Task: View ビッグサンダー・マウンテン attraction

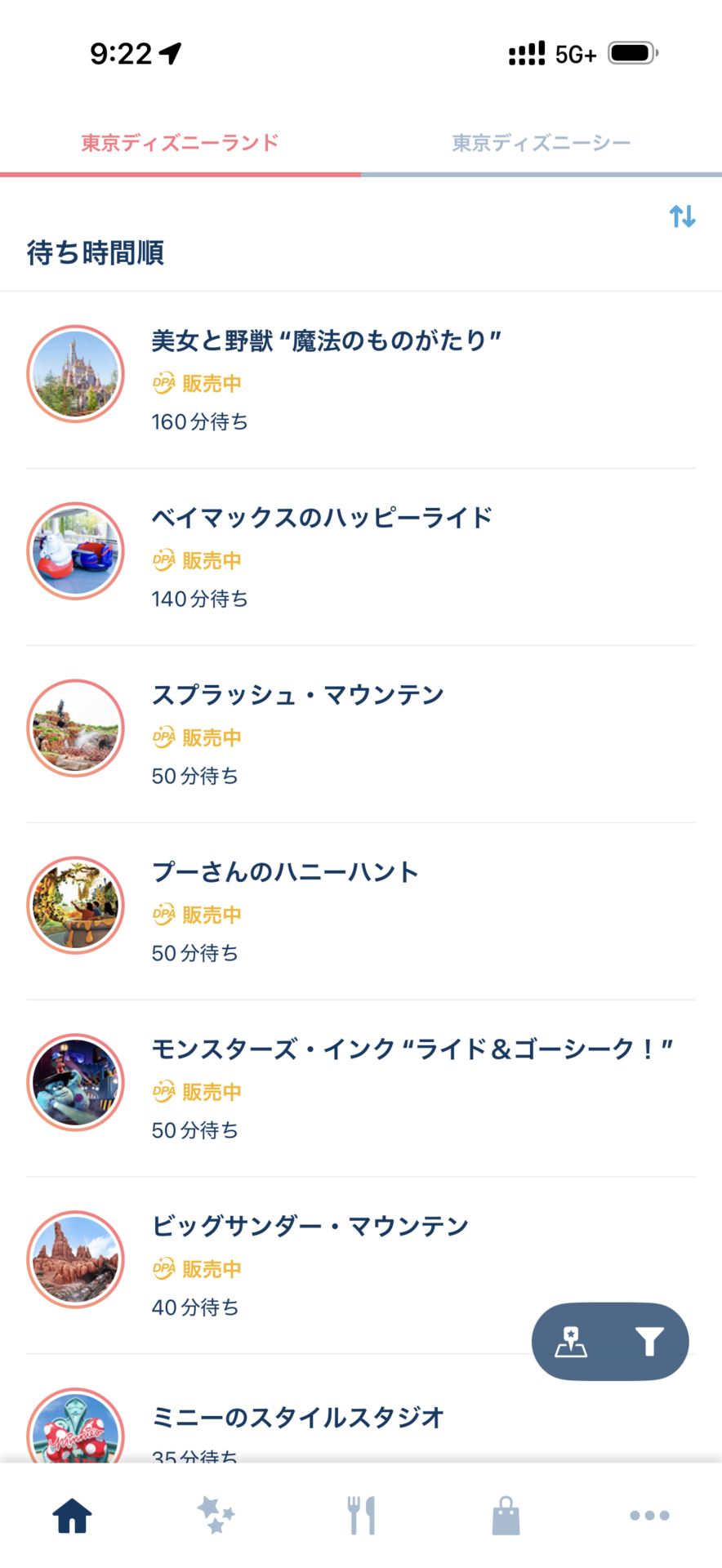Action: pyautogui.click(x=361, y=1266)
